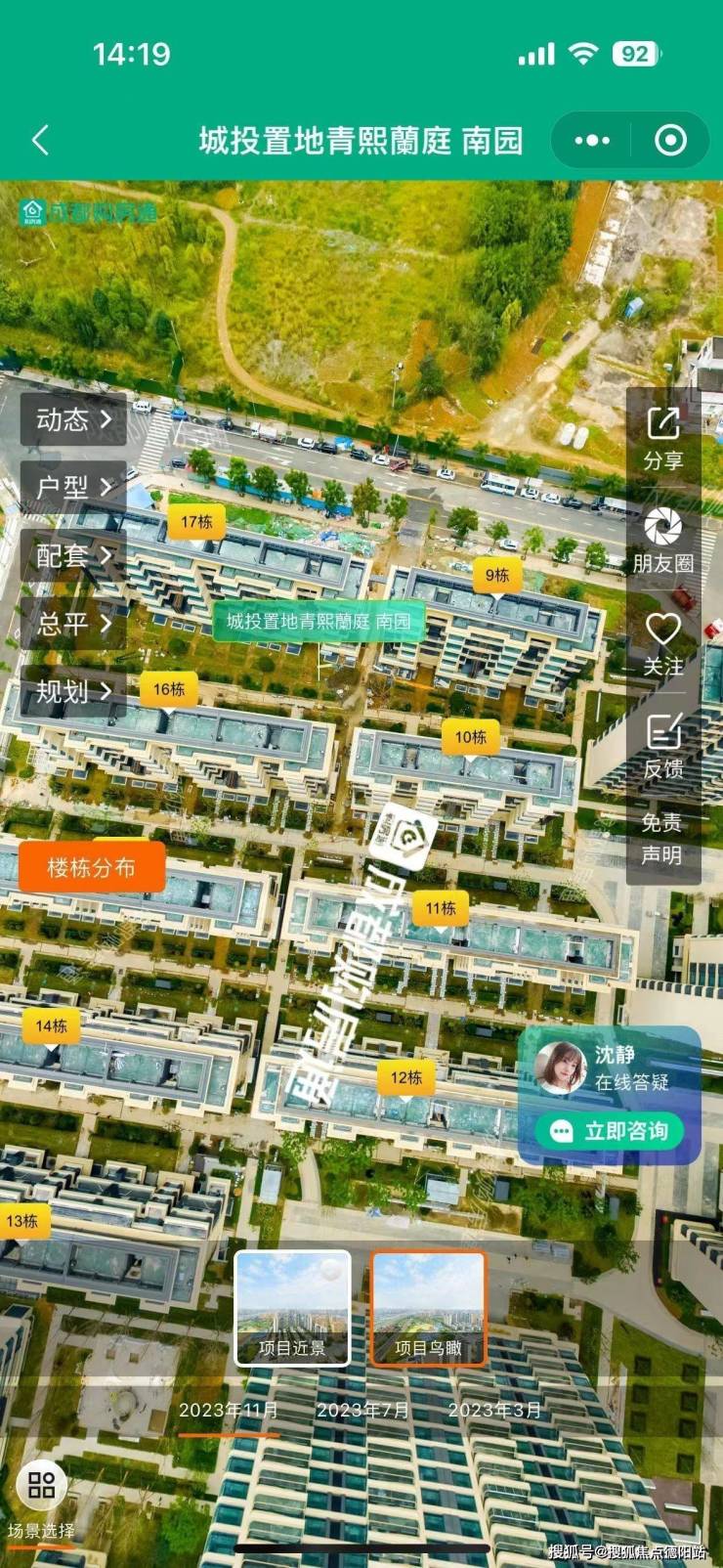Viewport: 723px width, 1568px height.
Task: Select the 项目近景 close-up view thumbnail
Action: coord(292,1308)
